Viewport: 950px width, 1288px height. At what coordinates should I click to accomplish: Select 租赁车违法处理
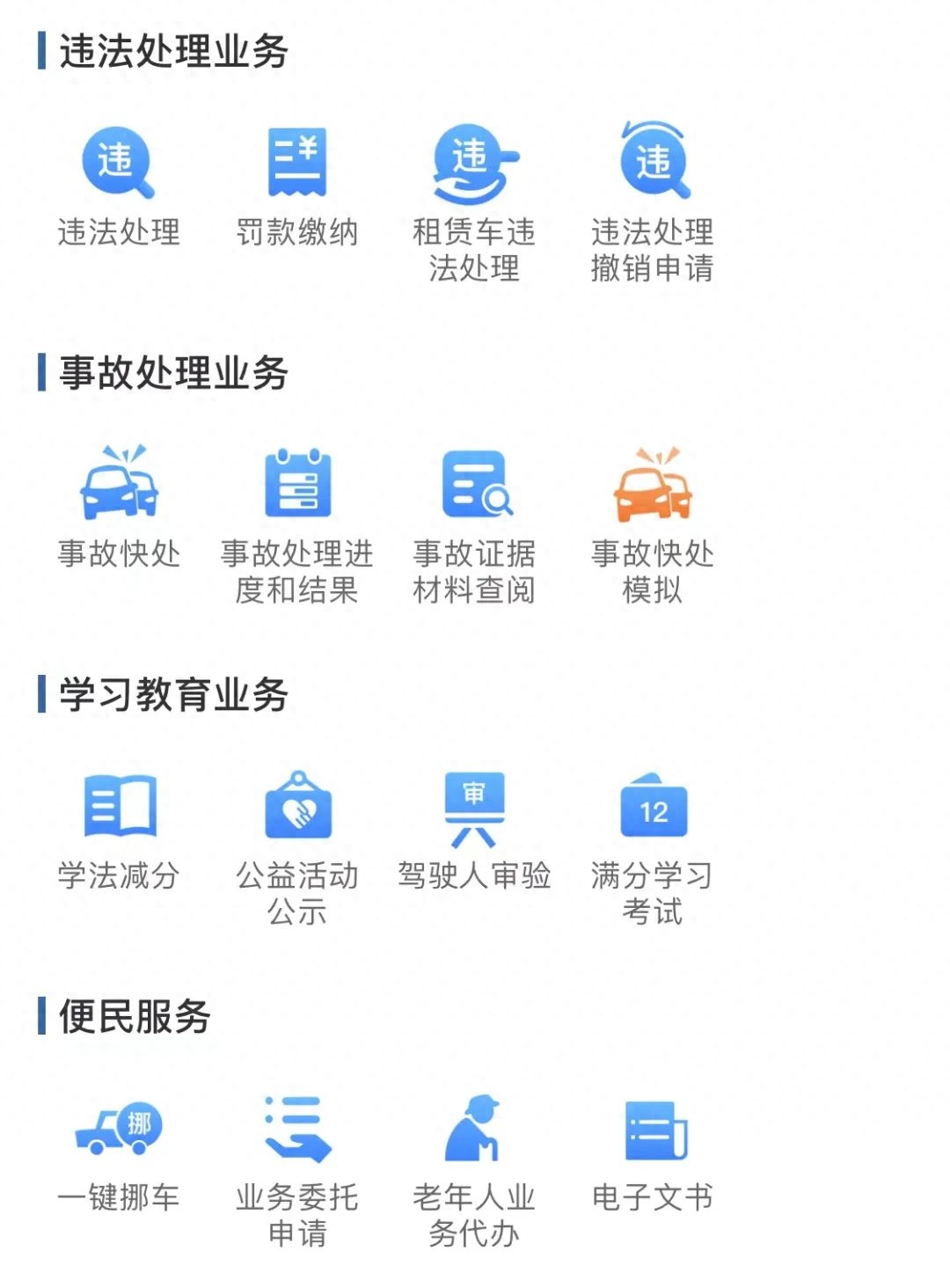pyautogui.click(x=474, y=164)
